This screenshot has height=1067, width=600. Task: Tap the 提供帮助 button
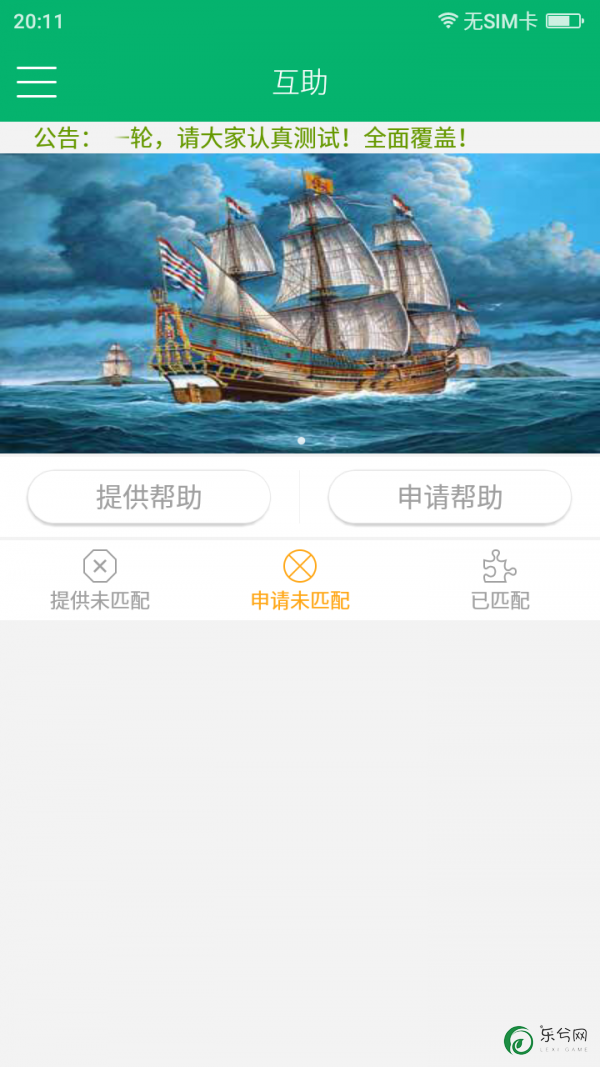coord(149,497)
